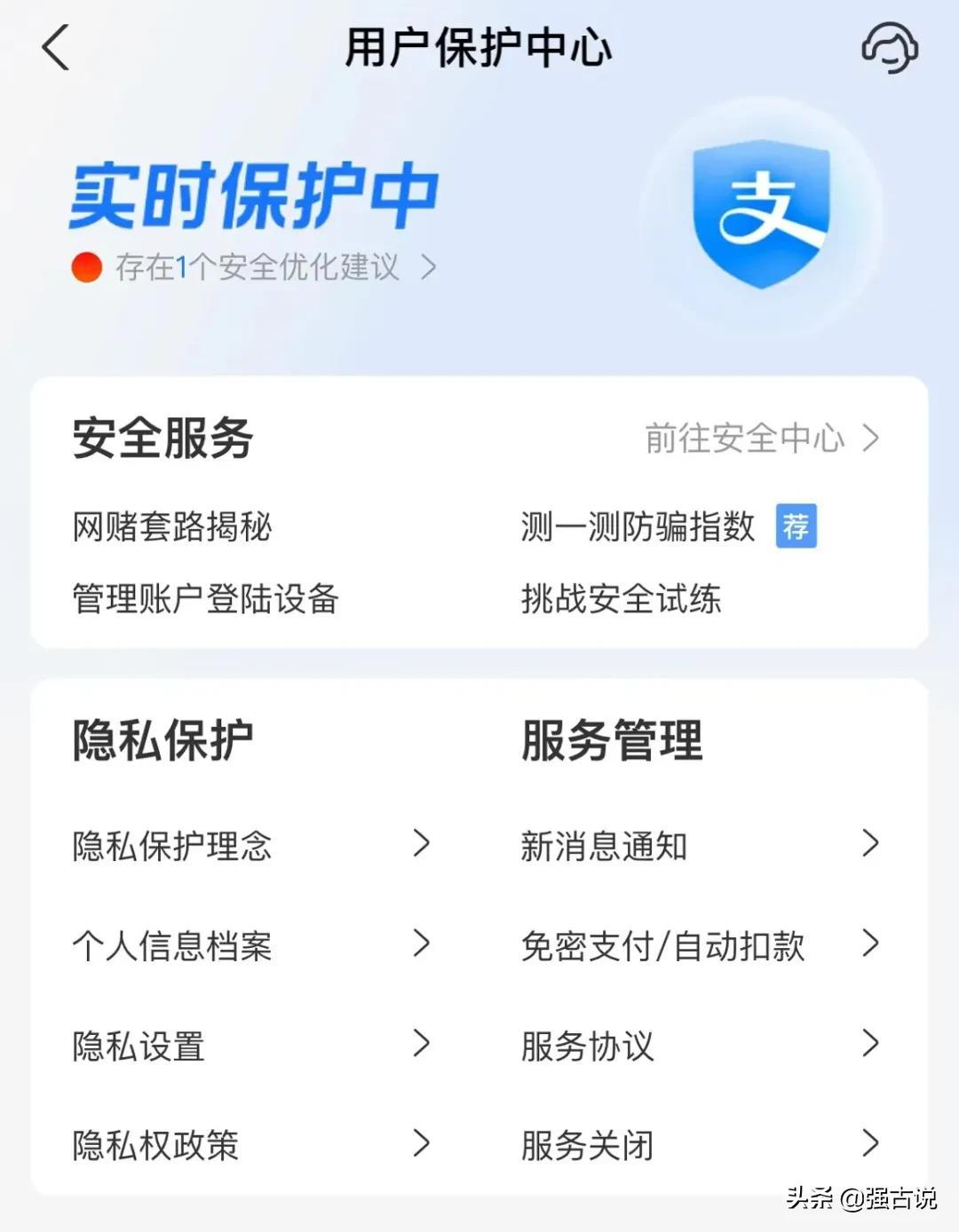
Task: Open 隐私权政策
Action: click(x=155, y=1146)
